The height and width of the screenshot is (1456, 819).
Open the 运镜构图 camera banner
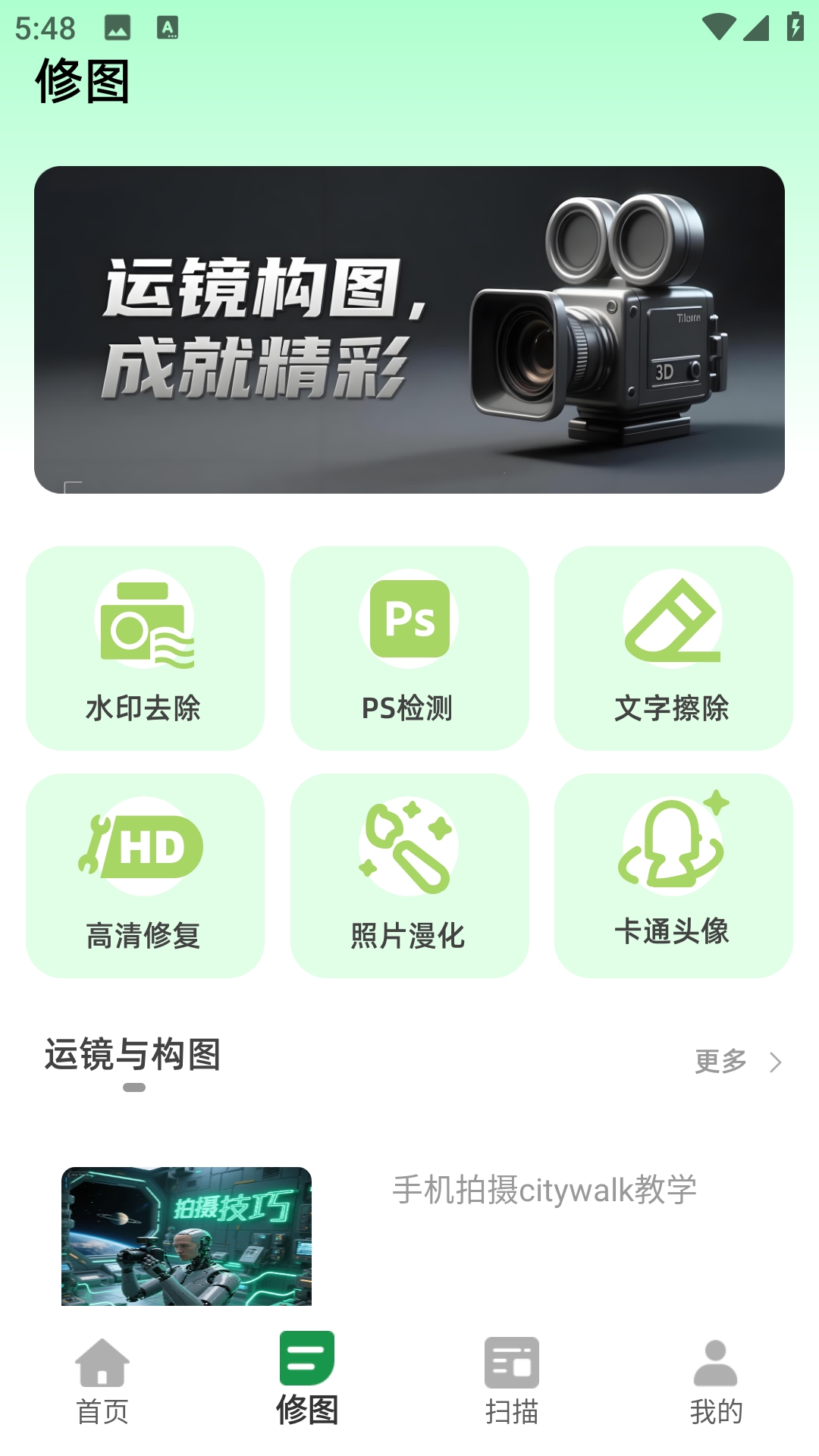(409, 330)
